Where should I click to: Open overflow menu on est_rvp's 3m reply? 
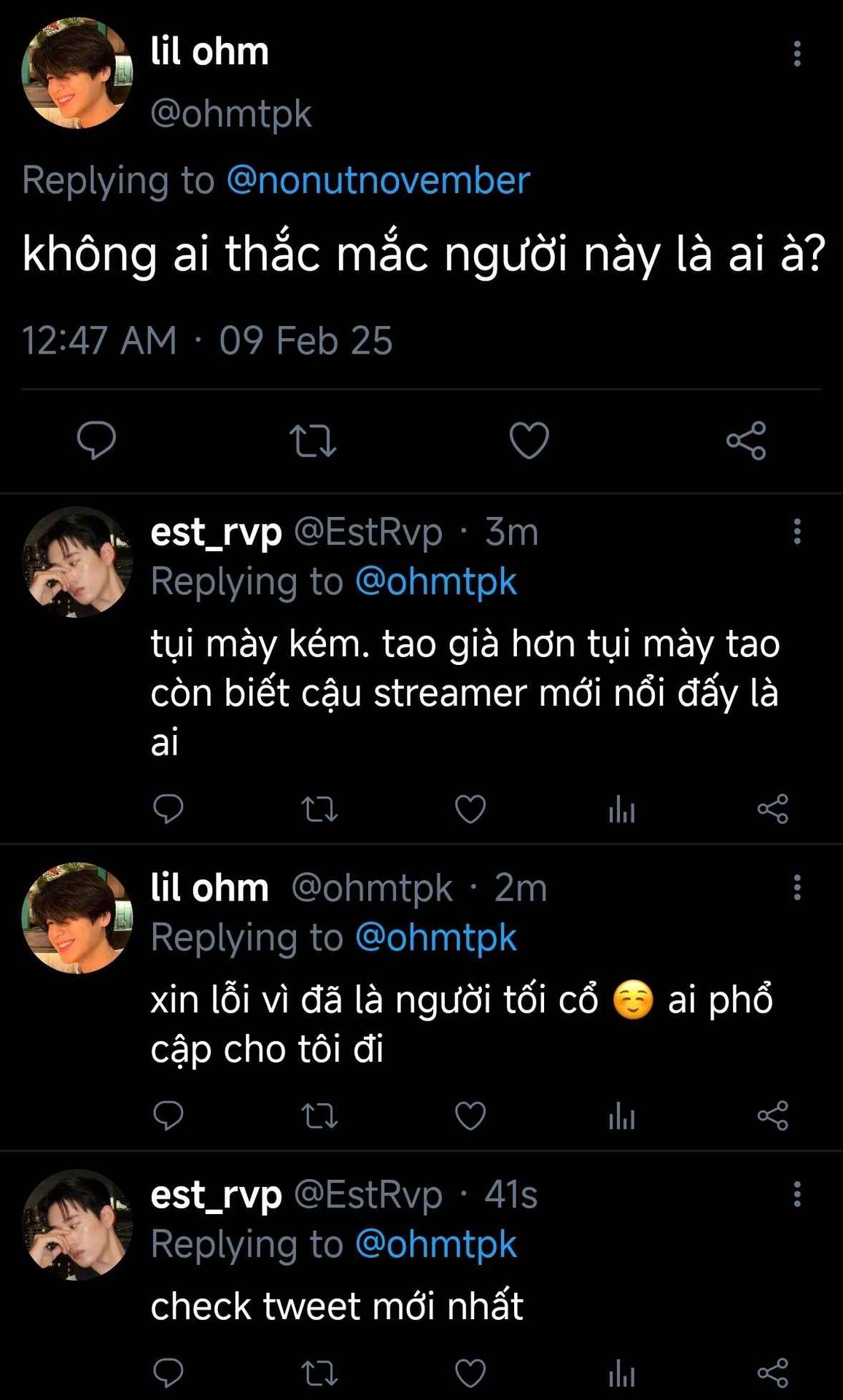797,532
